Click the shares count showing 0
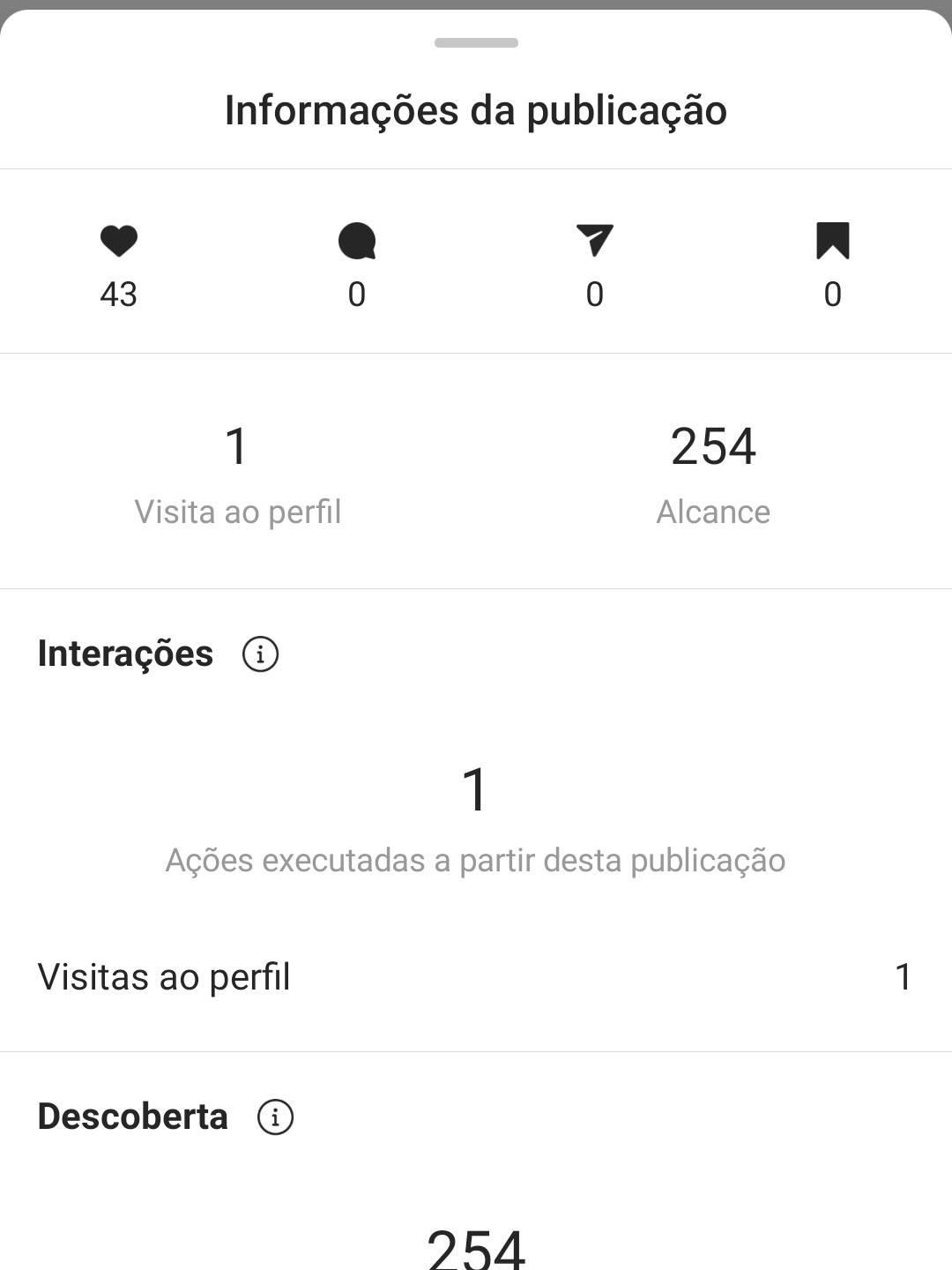 (595, 295)
